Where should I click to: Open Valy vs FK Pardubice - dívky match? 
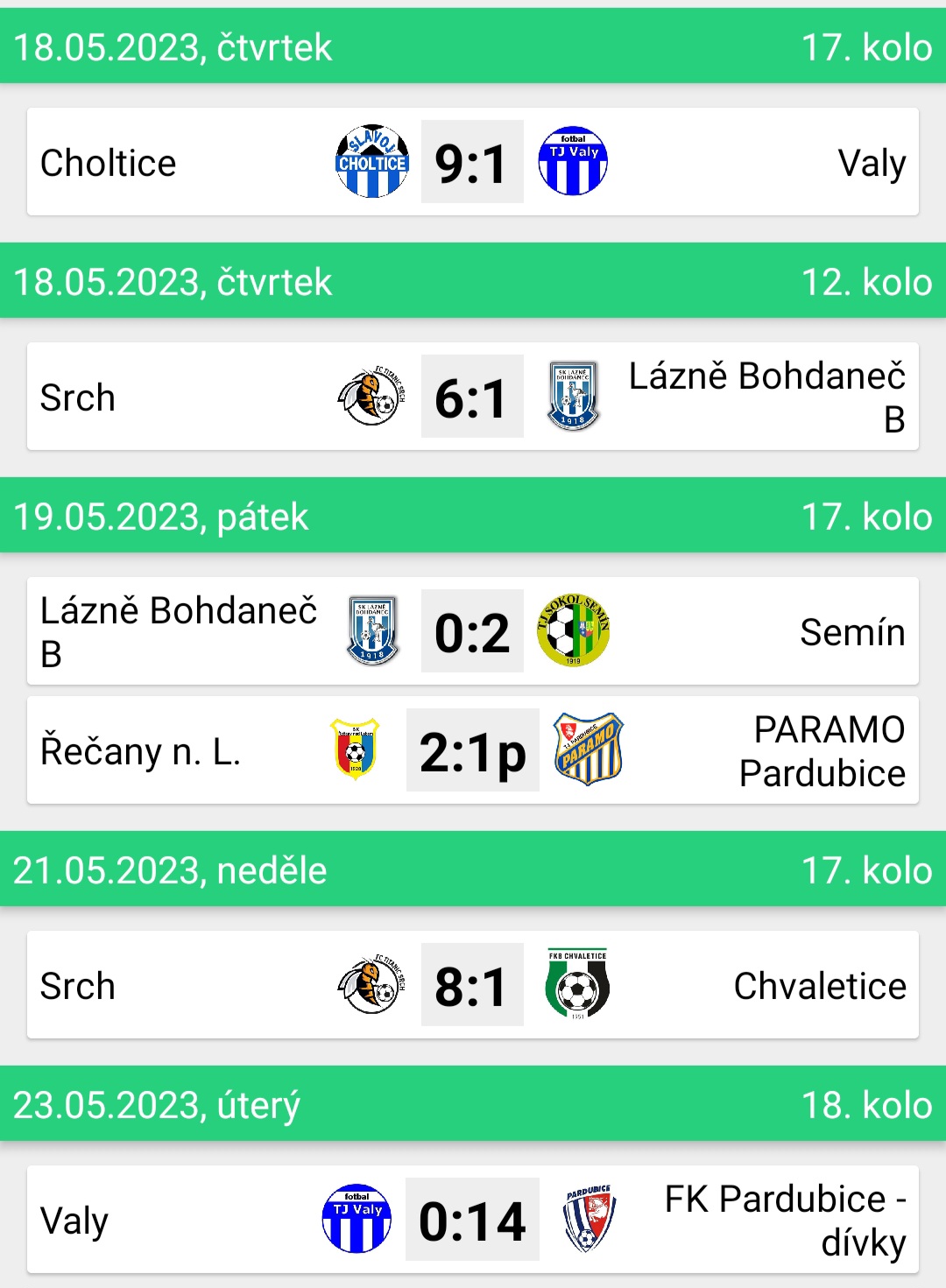tap(472, 1220)
